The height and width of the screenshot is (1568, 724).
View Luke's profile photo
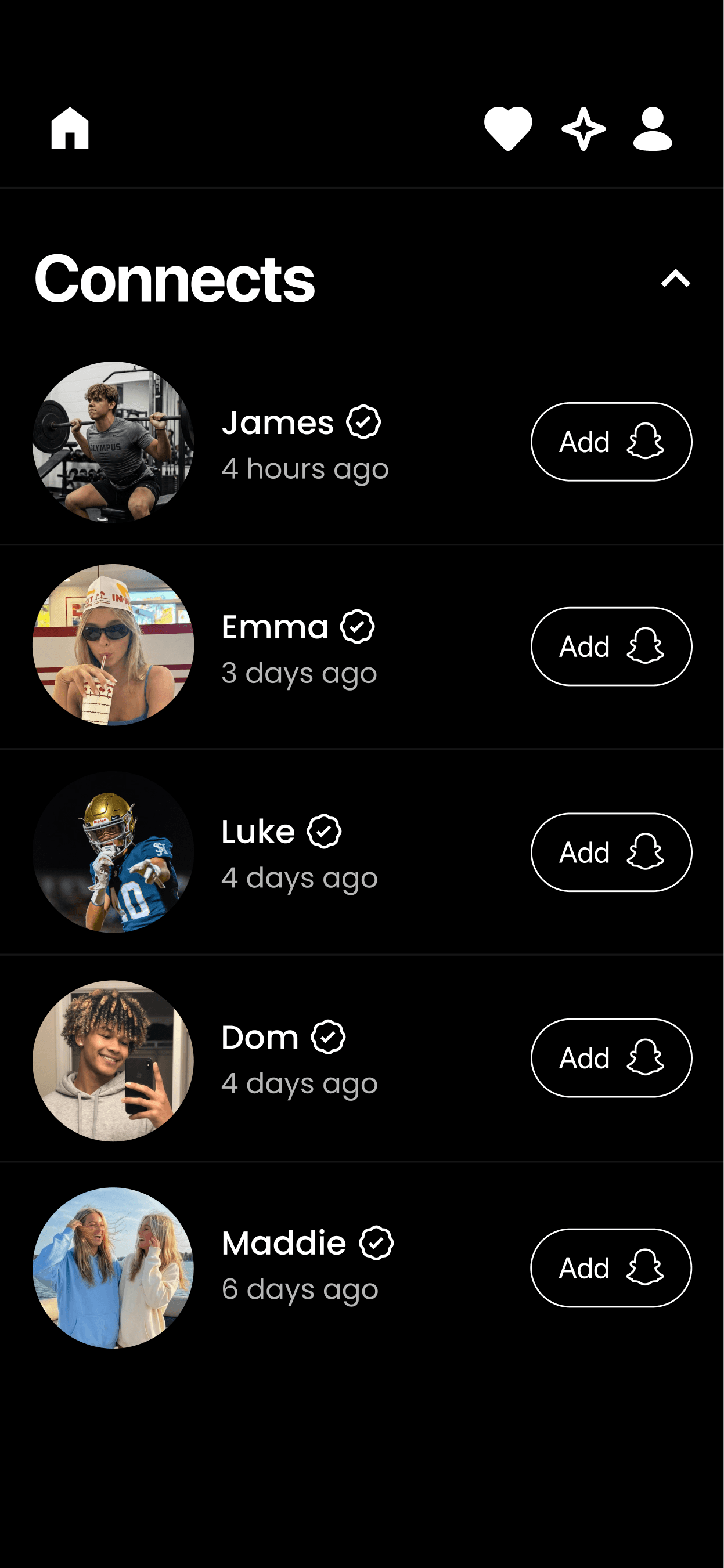[113, 852]
